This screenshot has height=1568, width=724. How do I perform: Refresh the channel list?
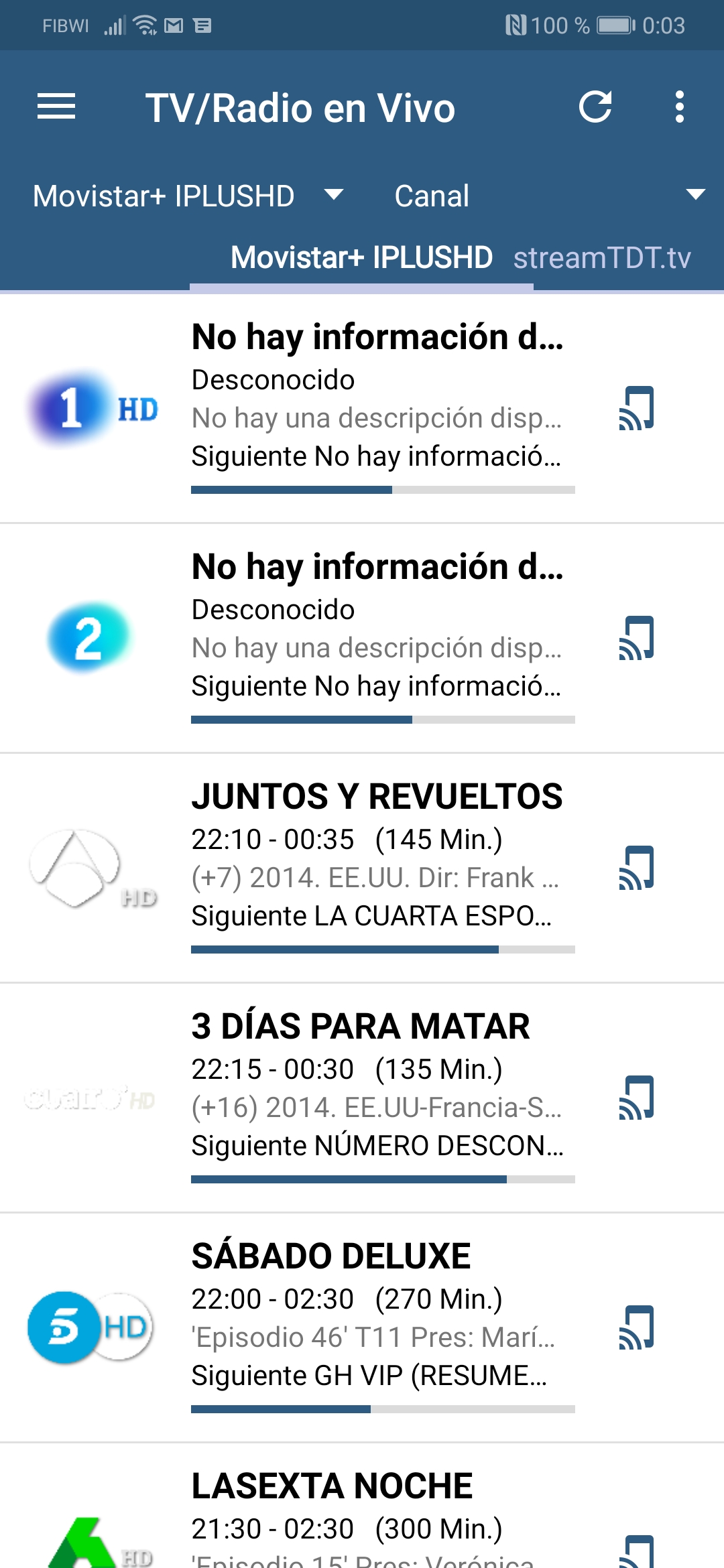(595, 107)
